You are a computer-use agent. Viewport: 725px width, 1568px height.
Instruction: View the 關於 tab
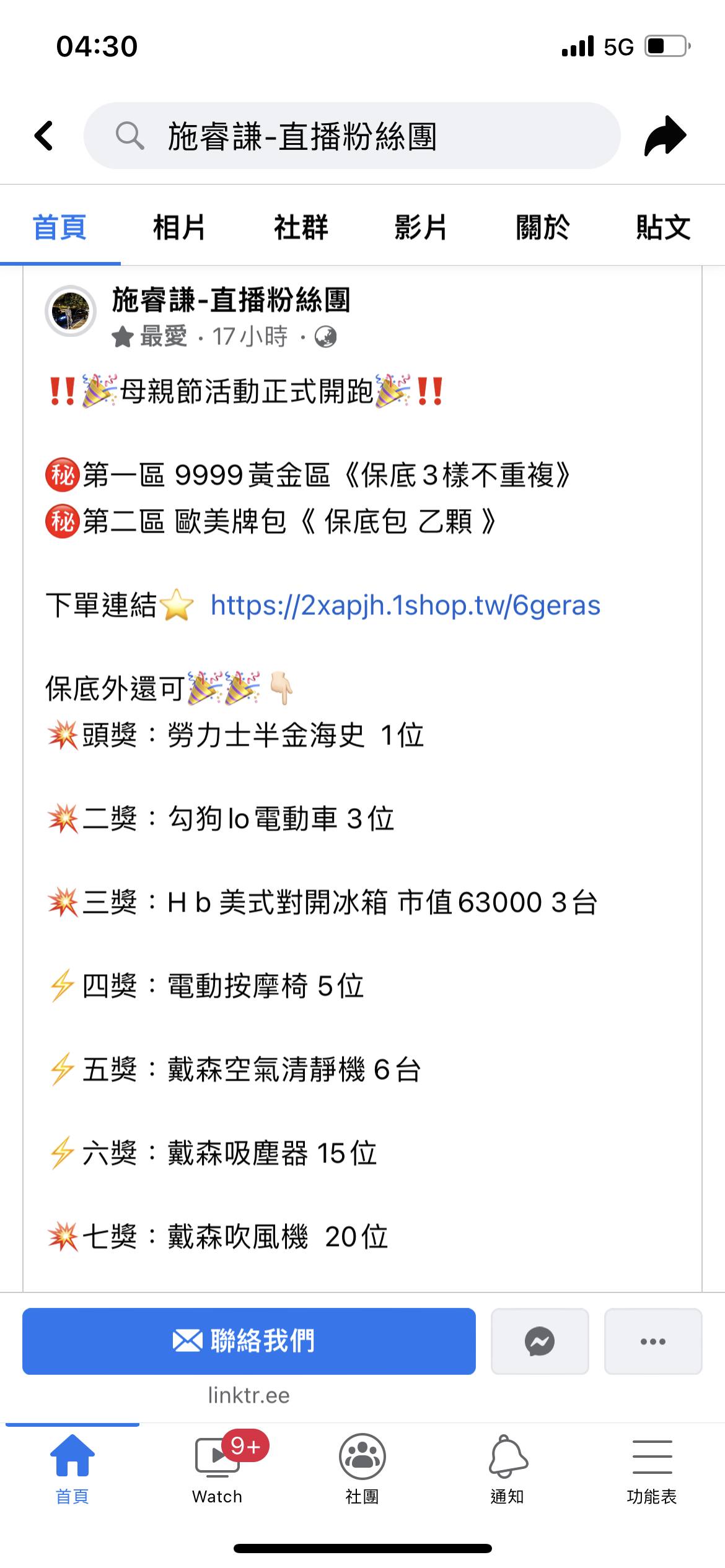[542, 227]
